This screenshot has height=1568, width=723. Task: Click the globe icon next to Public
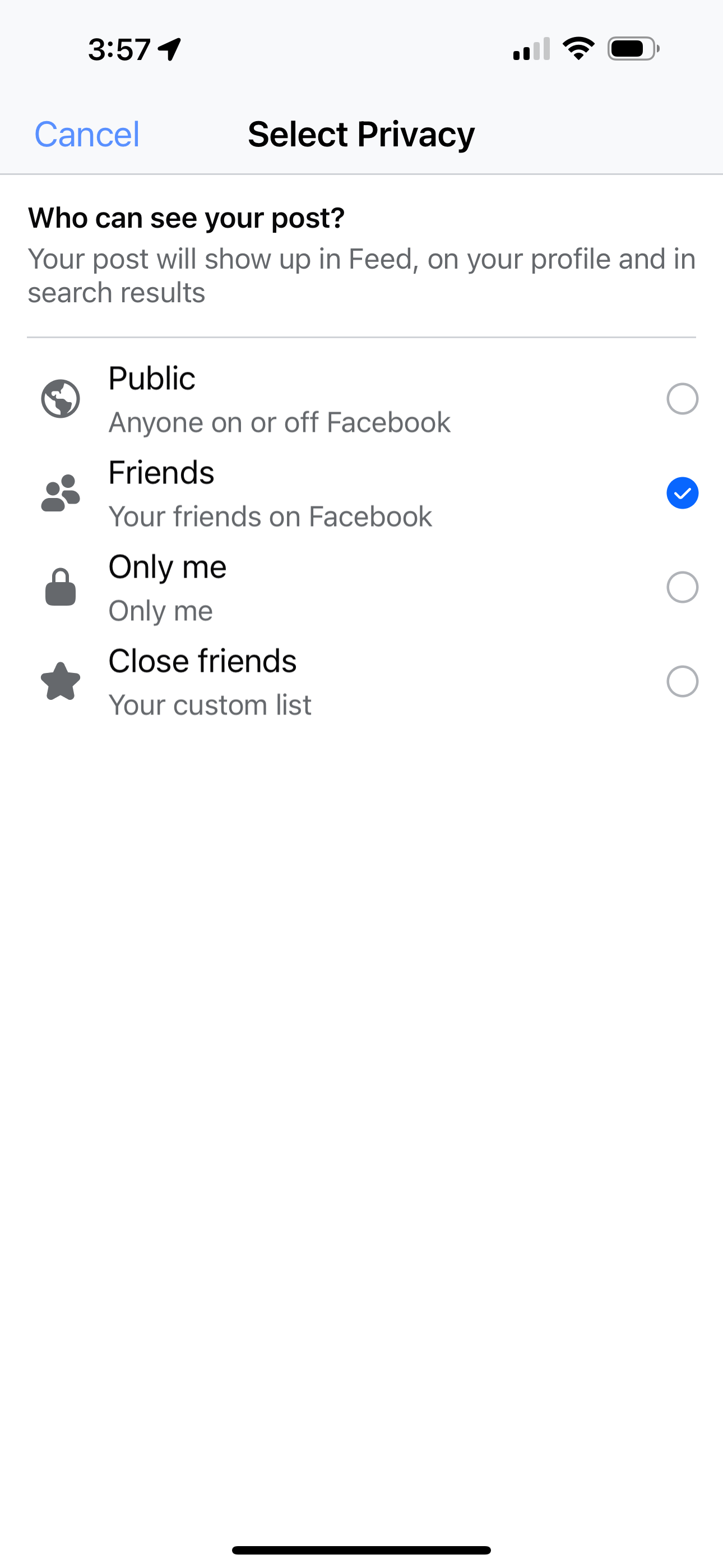click(59, 399)
